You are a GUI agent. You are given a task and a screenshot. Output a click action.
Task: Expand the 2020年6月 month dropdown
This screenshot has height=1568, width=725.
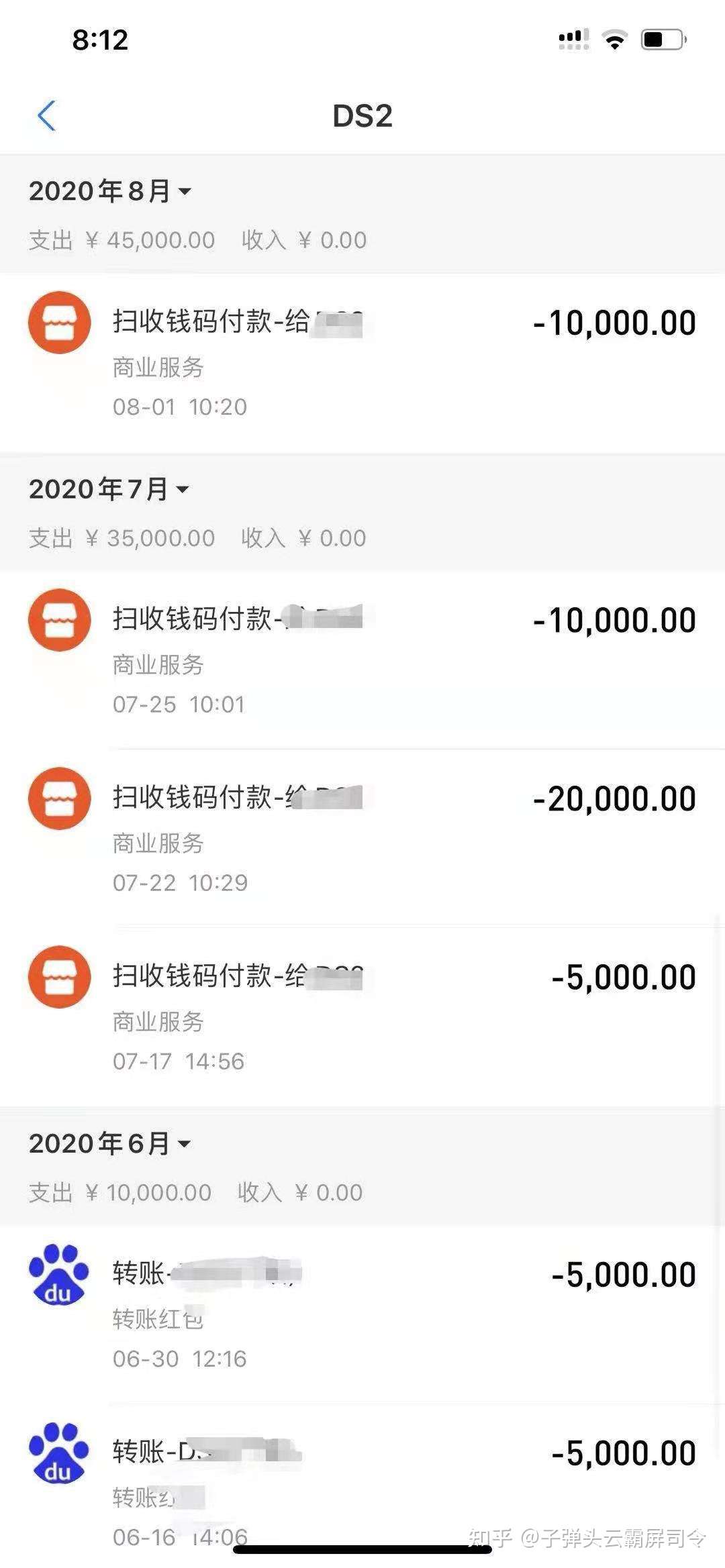(x=110, y=1143)
